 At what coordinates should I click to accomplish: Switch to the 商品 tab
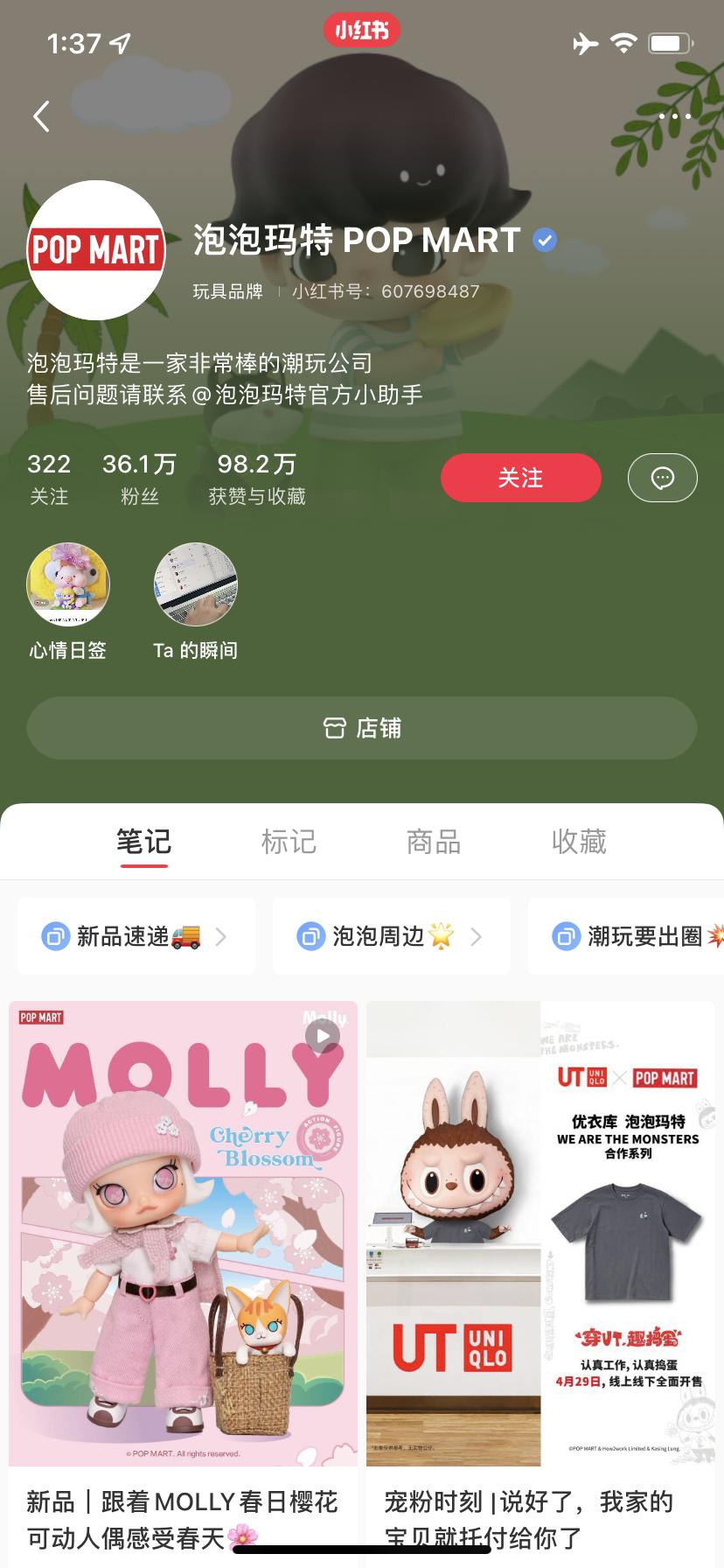click(434, 842)
